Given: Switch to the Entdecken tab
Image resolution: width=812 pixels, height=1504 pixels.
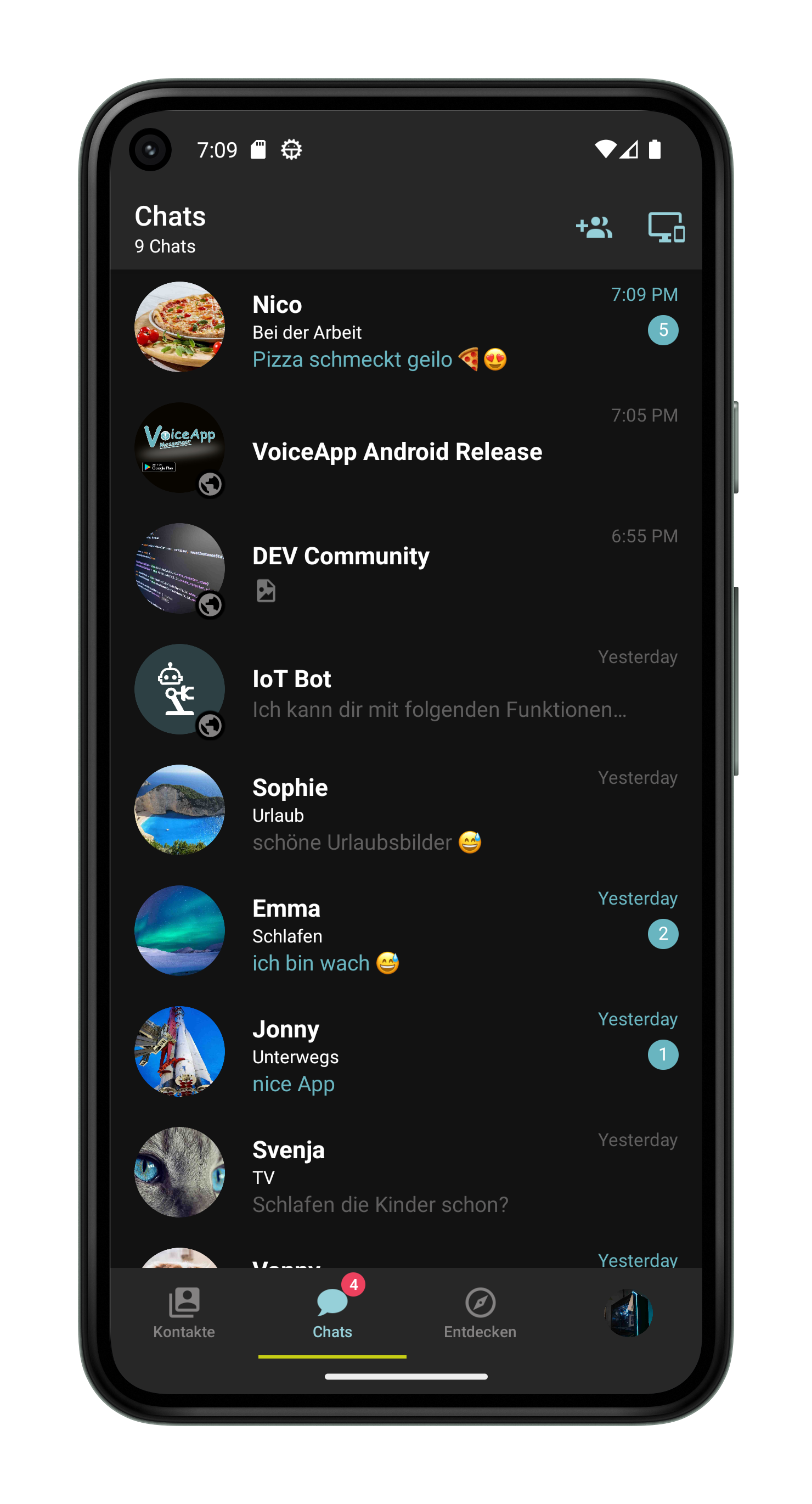Looking at the screenshot, I should pyautogui.click(x=480, y=1312).
